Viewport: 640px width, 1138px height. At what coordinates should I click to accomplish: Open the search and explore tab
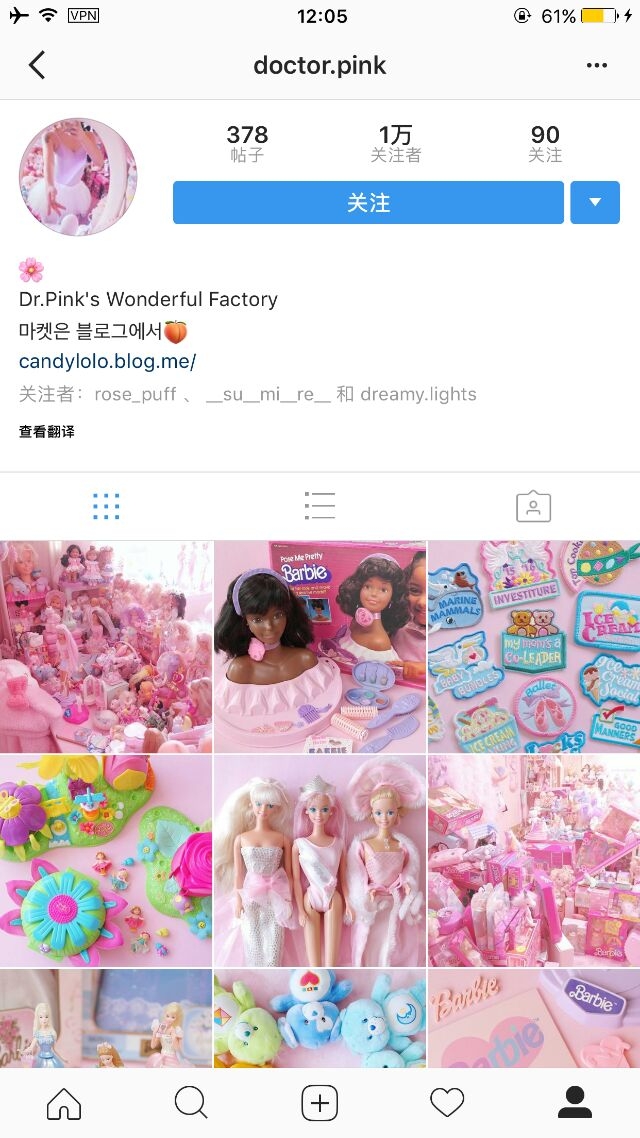click(x=192, y=1103)
